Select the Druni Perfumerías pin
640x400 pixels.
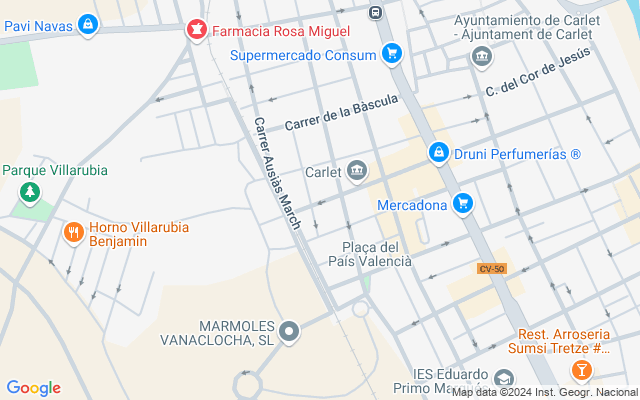click(439, 153)
